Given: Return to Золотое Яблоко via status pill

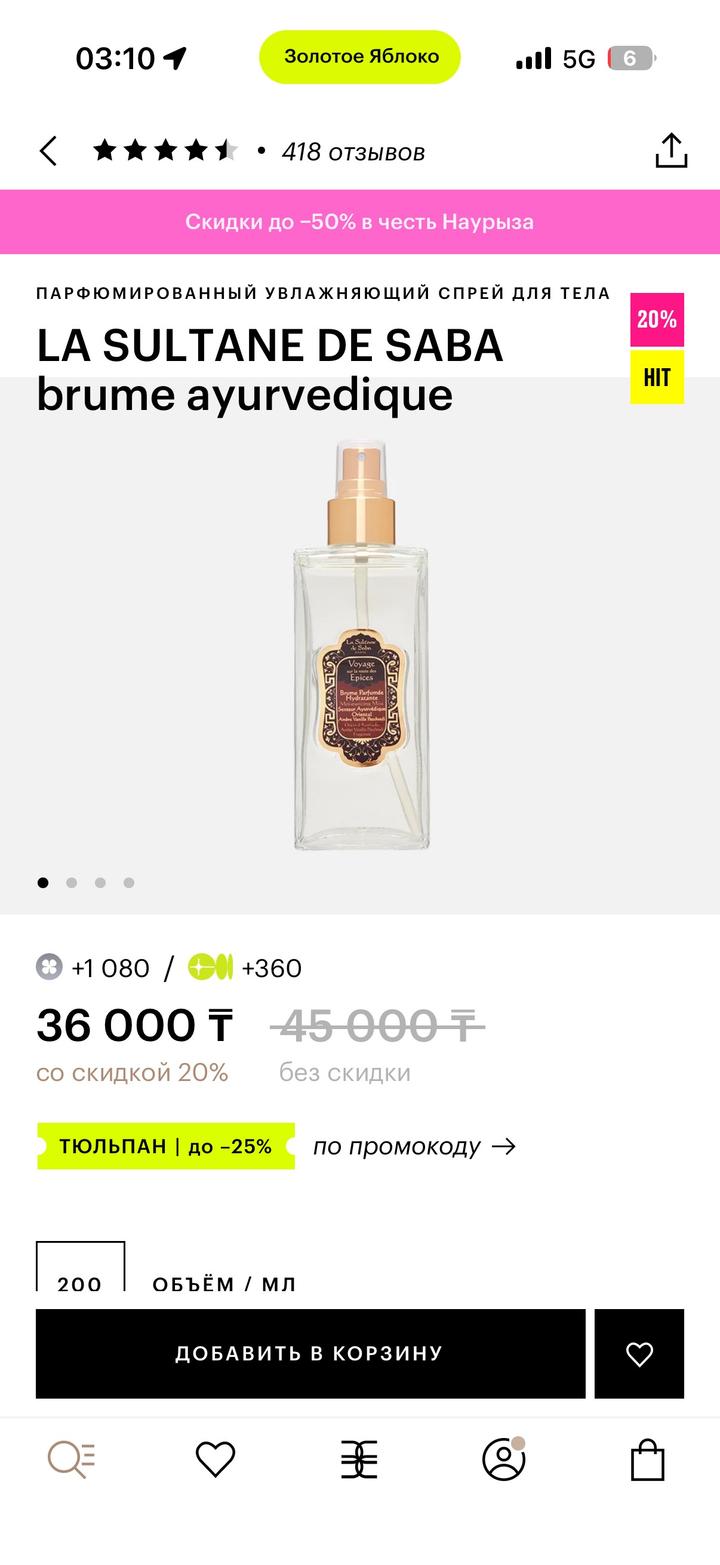Looking at the screenshot, I should [360, 57].
